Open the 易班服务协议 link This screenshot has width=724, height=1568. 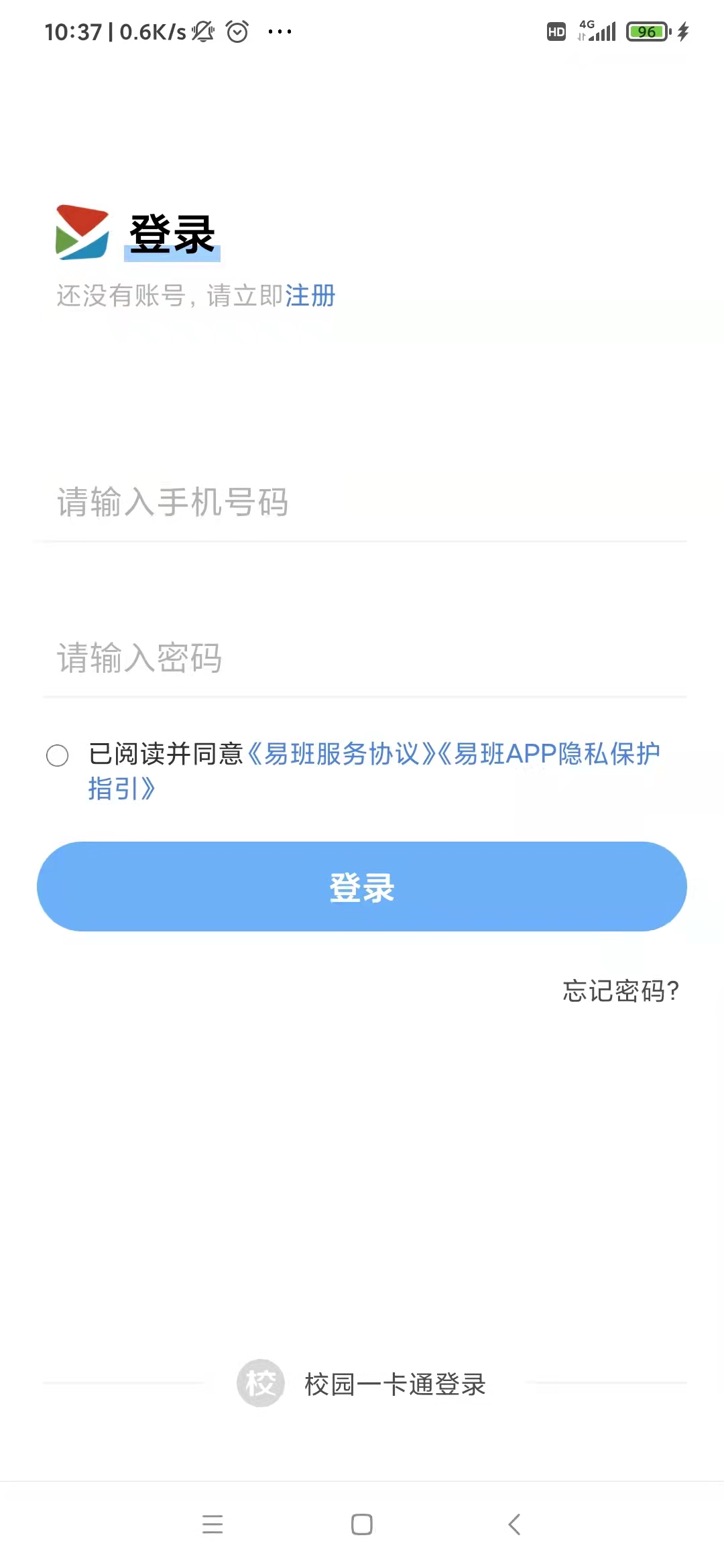coord(342,754)
